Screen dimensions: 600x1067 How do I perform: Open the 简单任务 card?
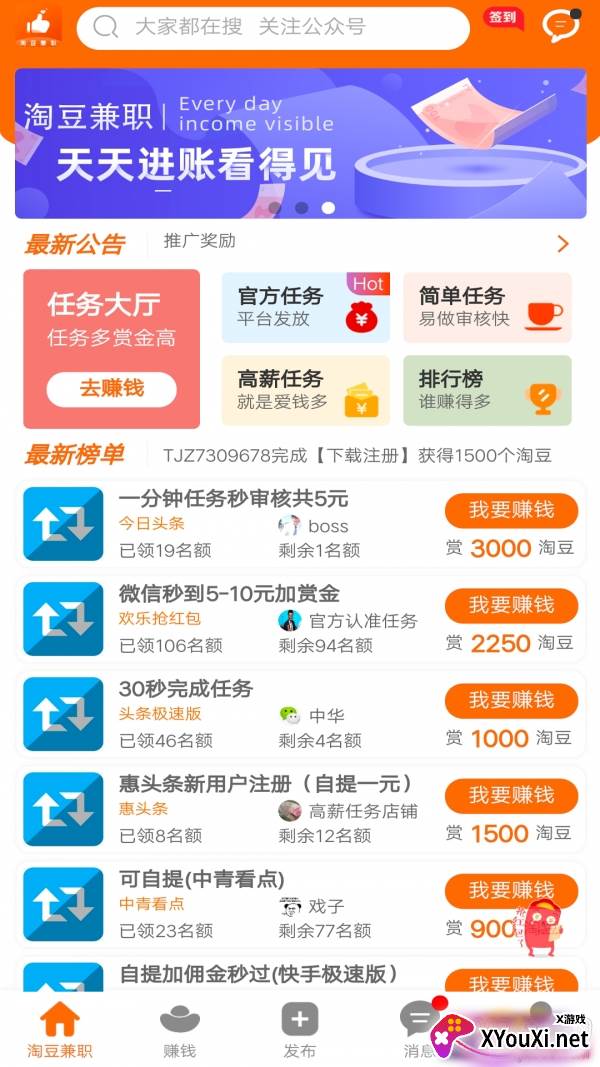(487, 307)
